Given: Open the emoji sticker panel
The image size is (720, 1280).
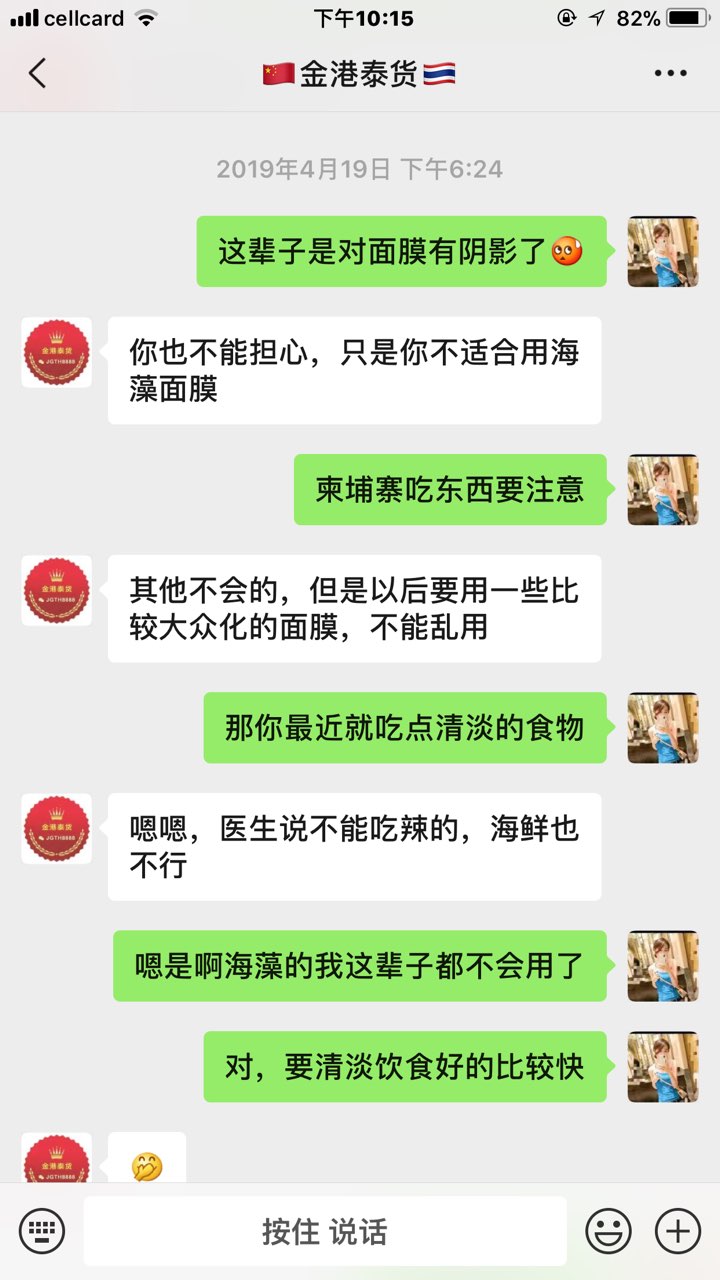Looking at the screenshot, I should tap(608, 1230).
